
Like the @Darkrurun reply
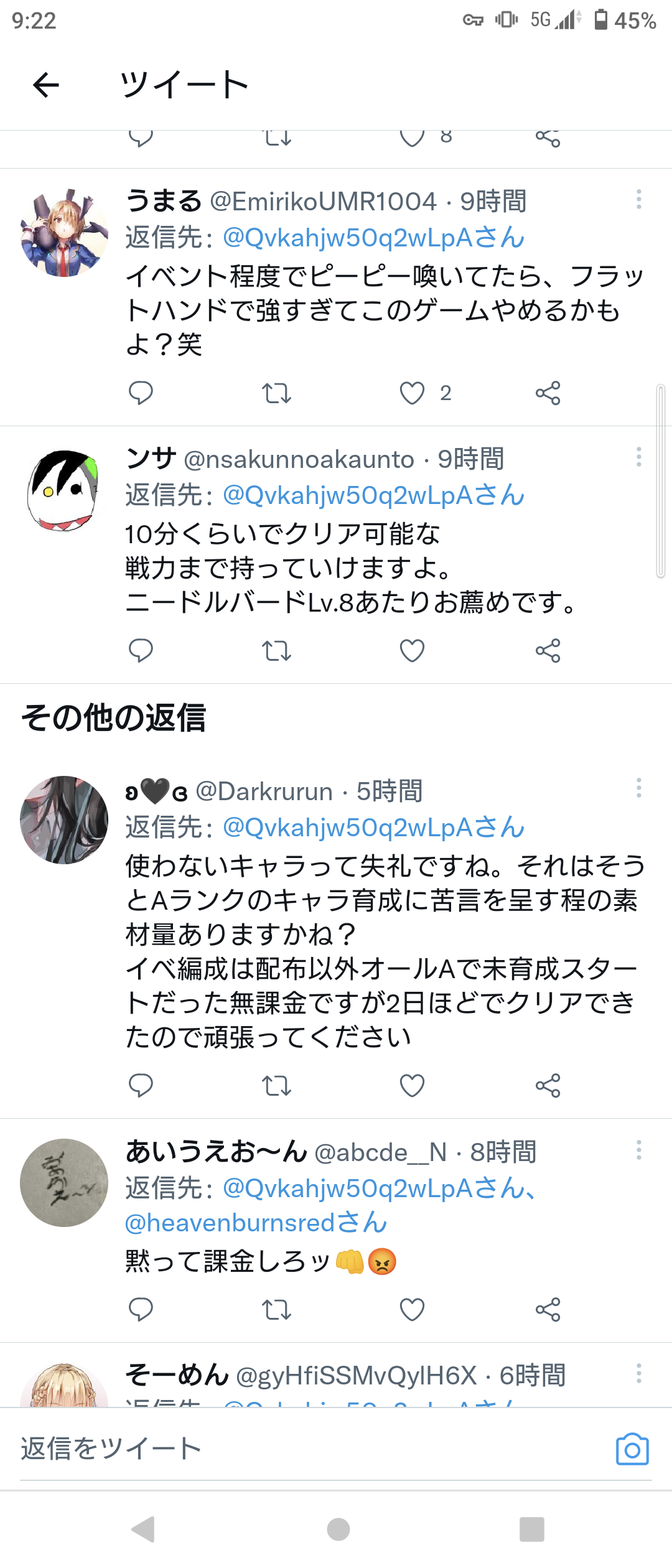[412, 1086]
